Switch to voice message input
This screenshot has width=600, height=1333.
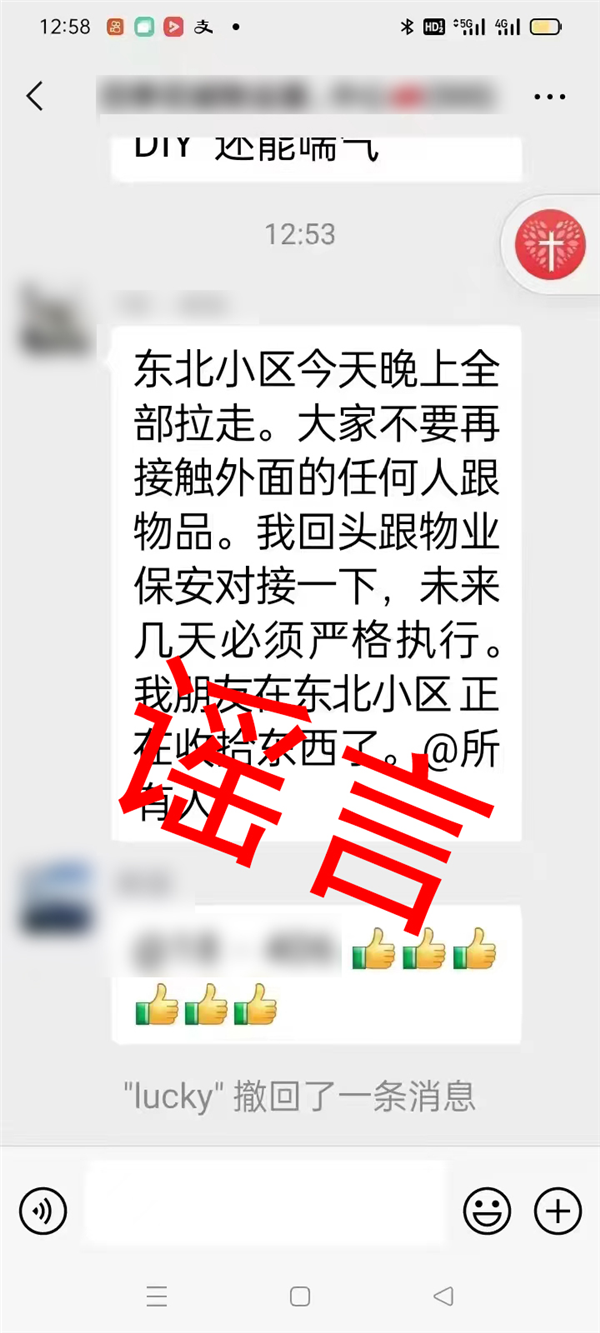pyautogui.click(x=43, y=1212)
